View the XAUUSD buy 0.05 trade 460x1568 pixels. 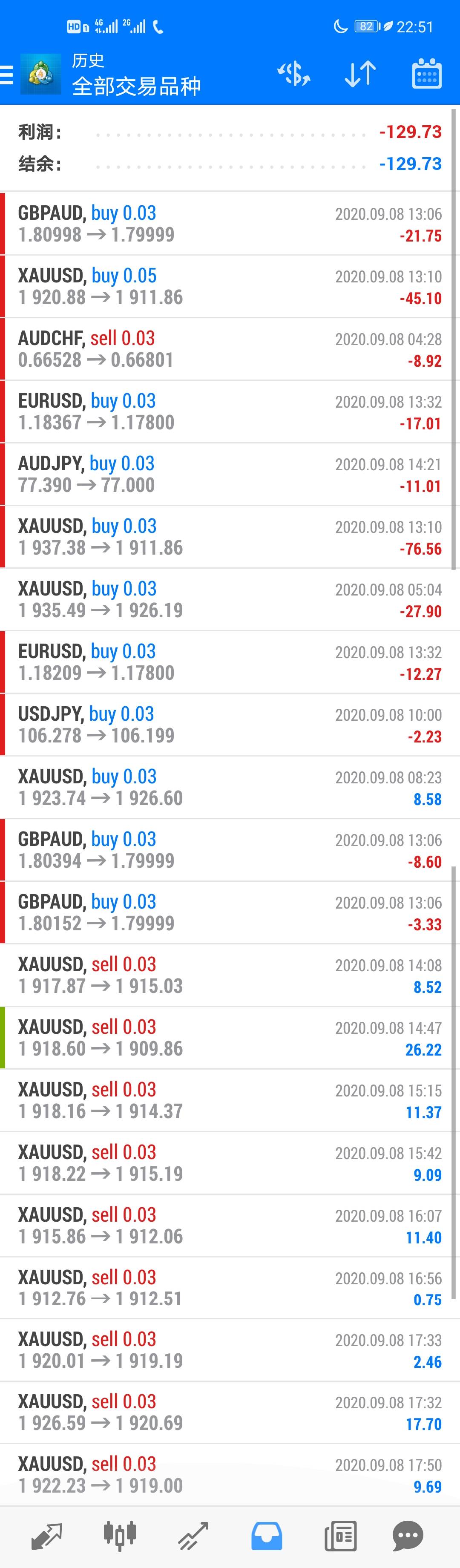(x=230, y=286)
